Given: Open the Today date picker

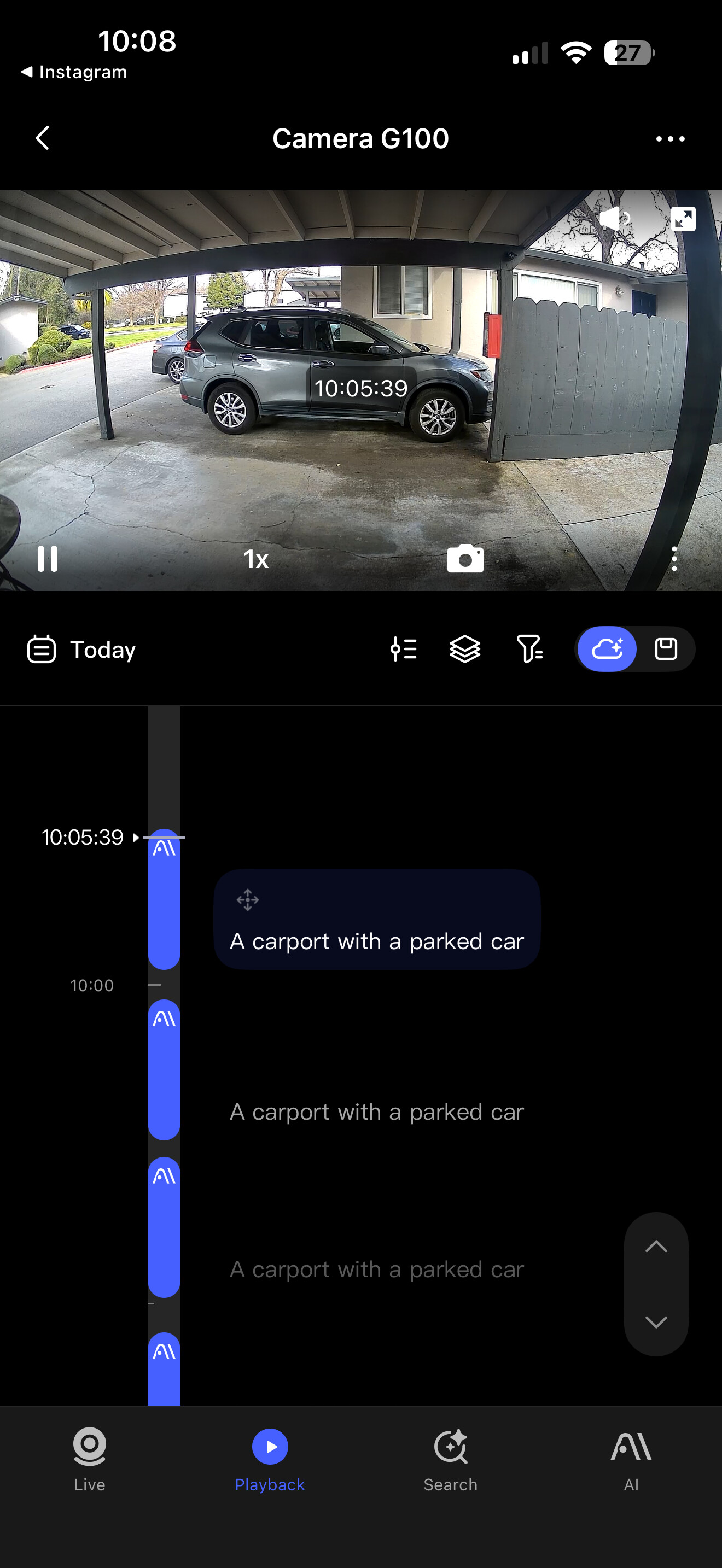Looking at the screenshot, I should (81, 650).
